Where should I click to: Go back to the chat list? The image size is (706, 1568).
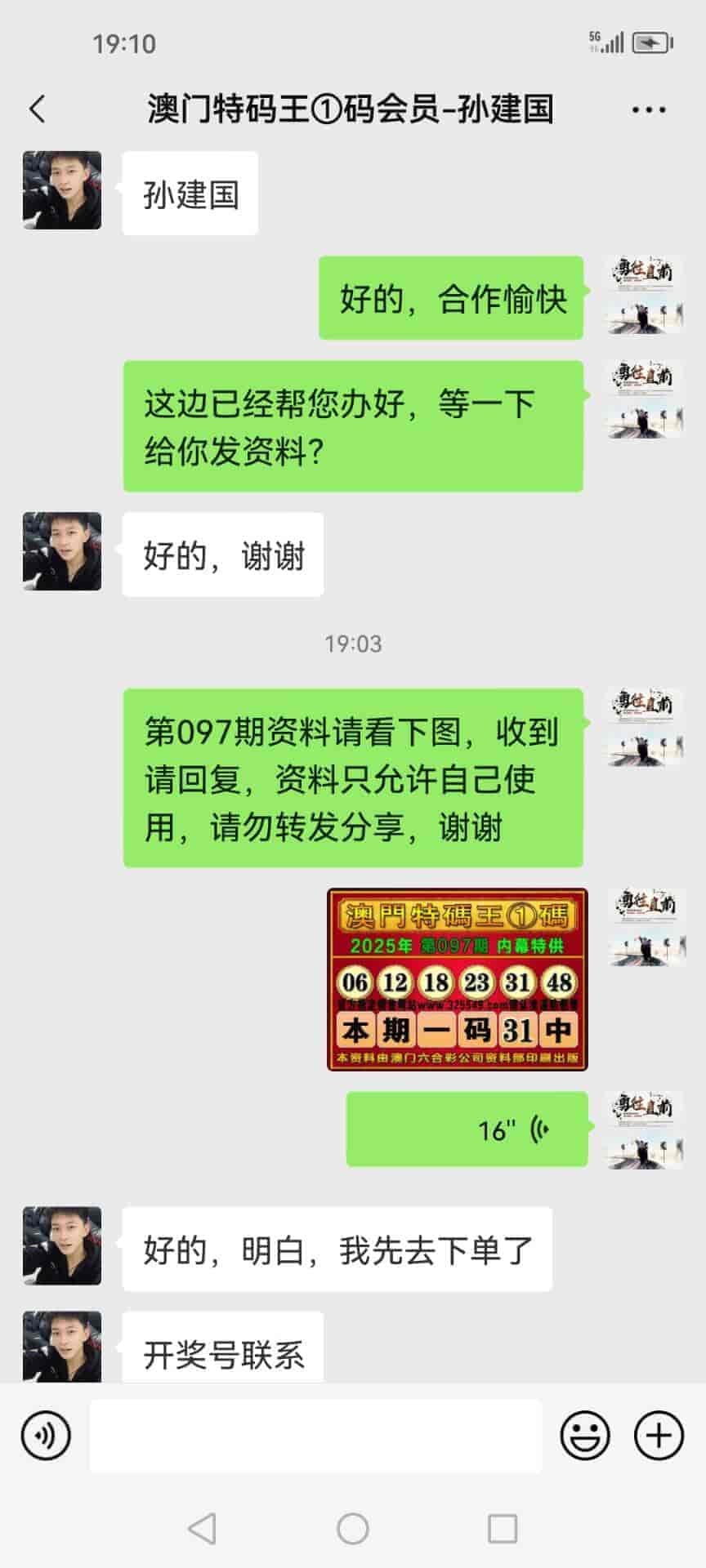[x=38, y=109]
